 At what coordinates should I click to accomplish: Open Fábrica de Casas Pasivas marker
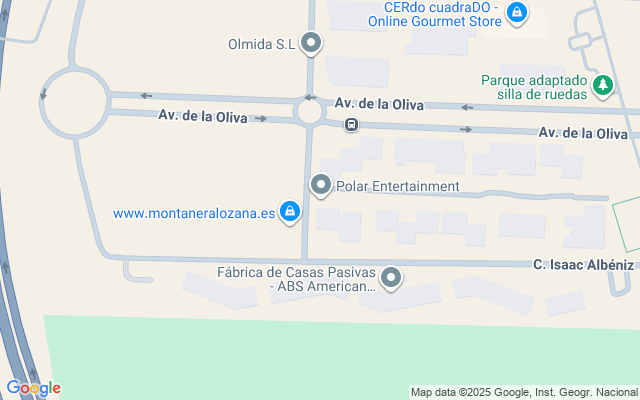click(391, 278)
